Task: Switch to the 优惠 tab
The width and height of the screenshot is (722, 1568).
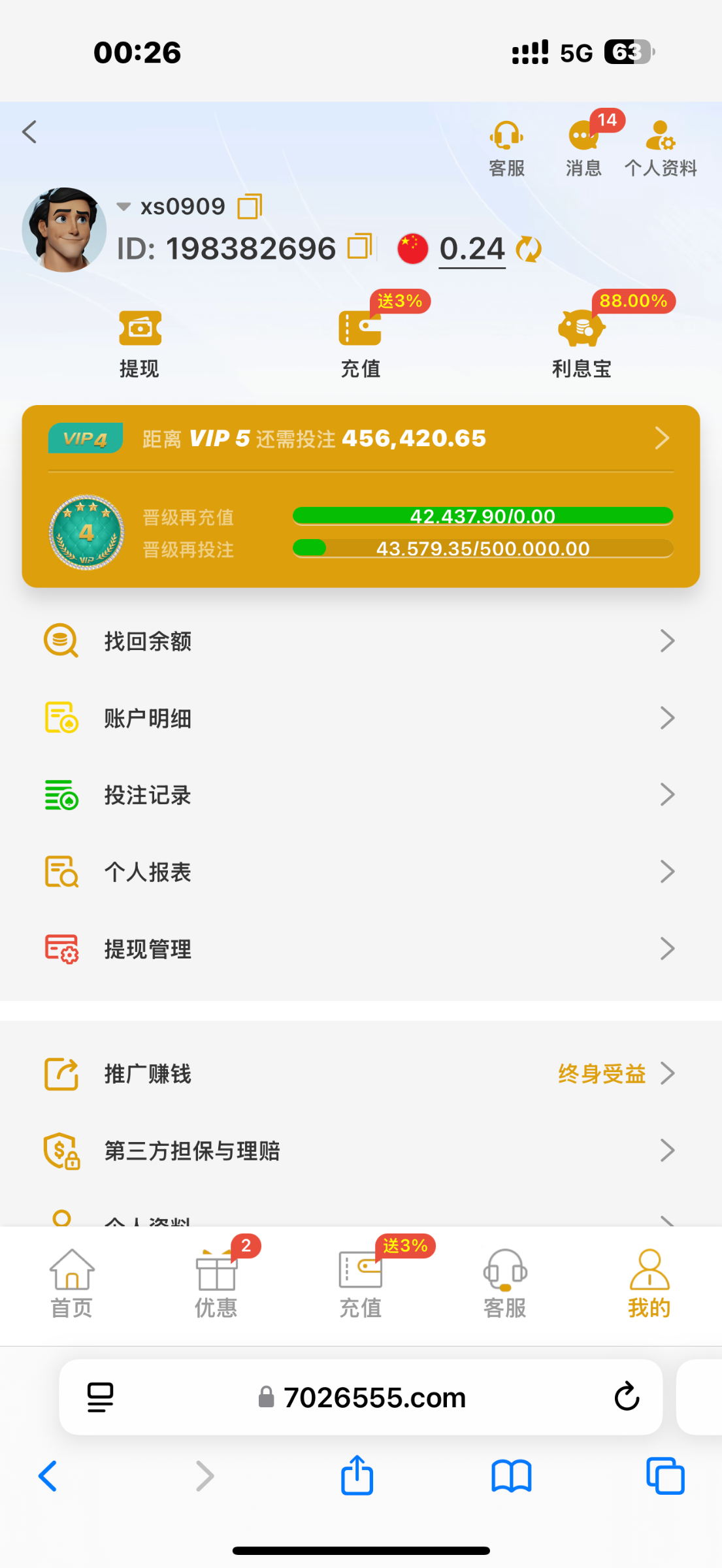Action: pyautogui.click(x=216, y=1284)
